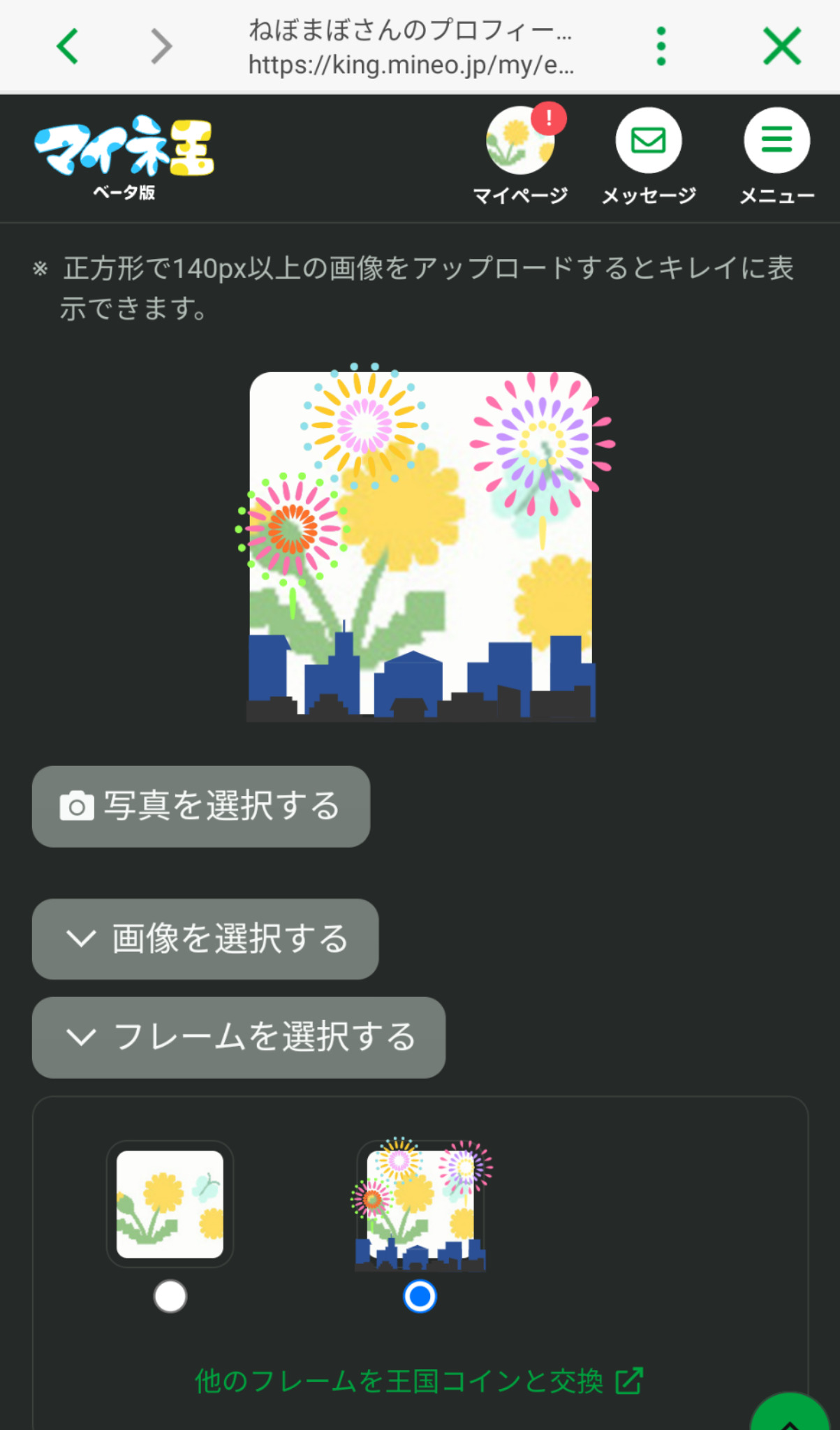Collapse フレームを選択する section

click(239, 1037)
